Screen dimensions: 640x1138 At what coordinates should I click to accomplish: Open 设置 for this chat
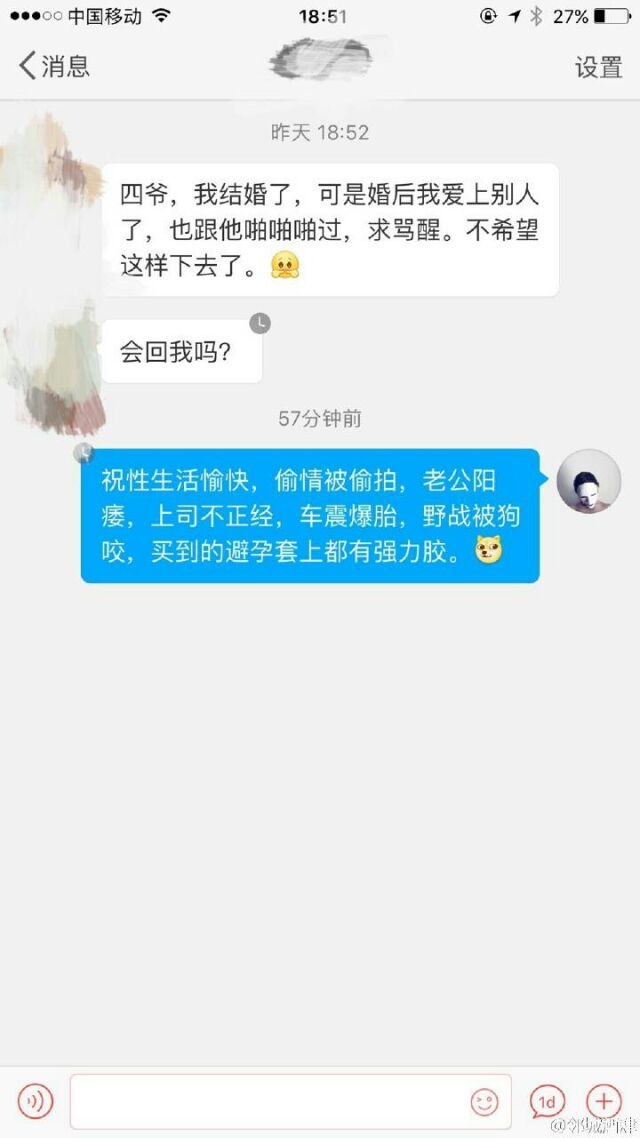[x=599, y=67]
